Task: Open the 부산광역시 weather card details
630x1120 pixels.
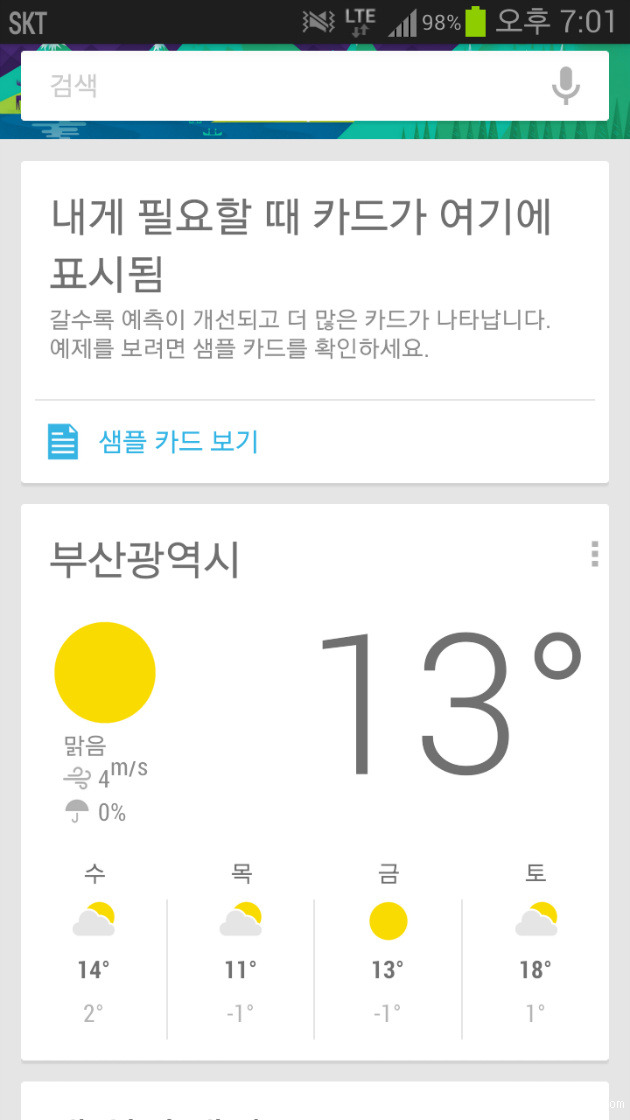Action: click(315, 783)
